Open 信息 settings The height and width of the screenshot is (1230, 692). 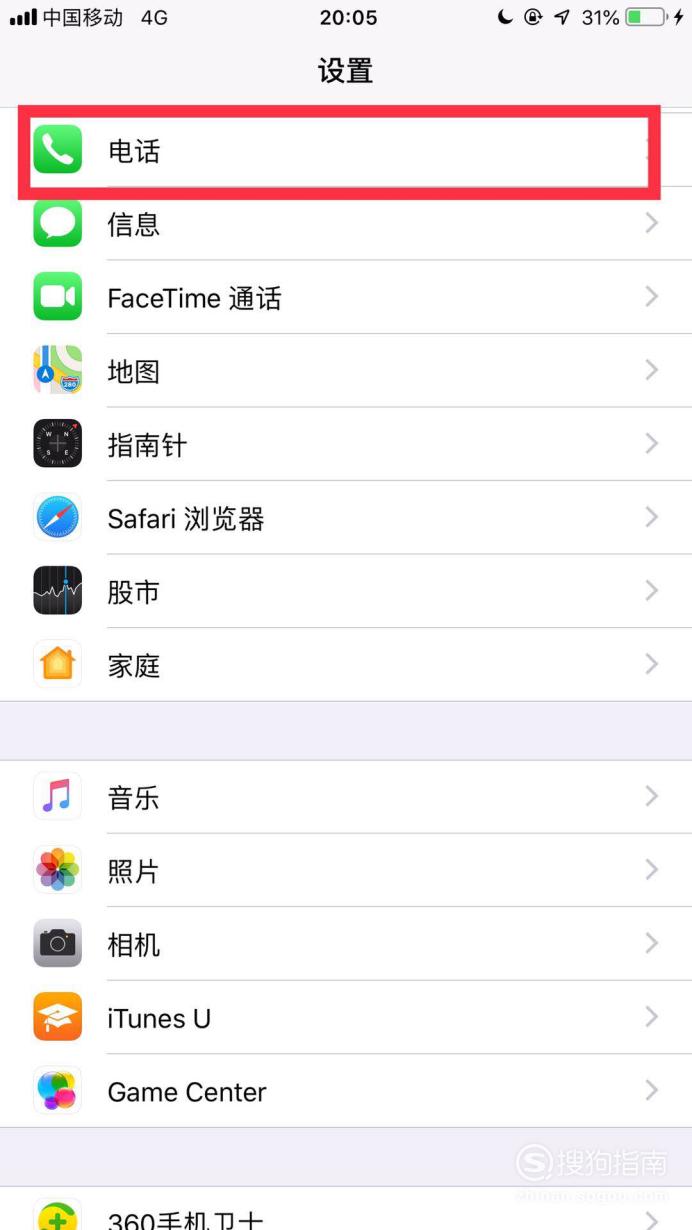coord(346,224)
